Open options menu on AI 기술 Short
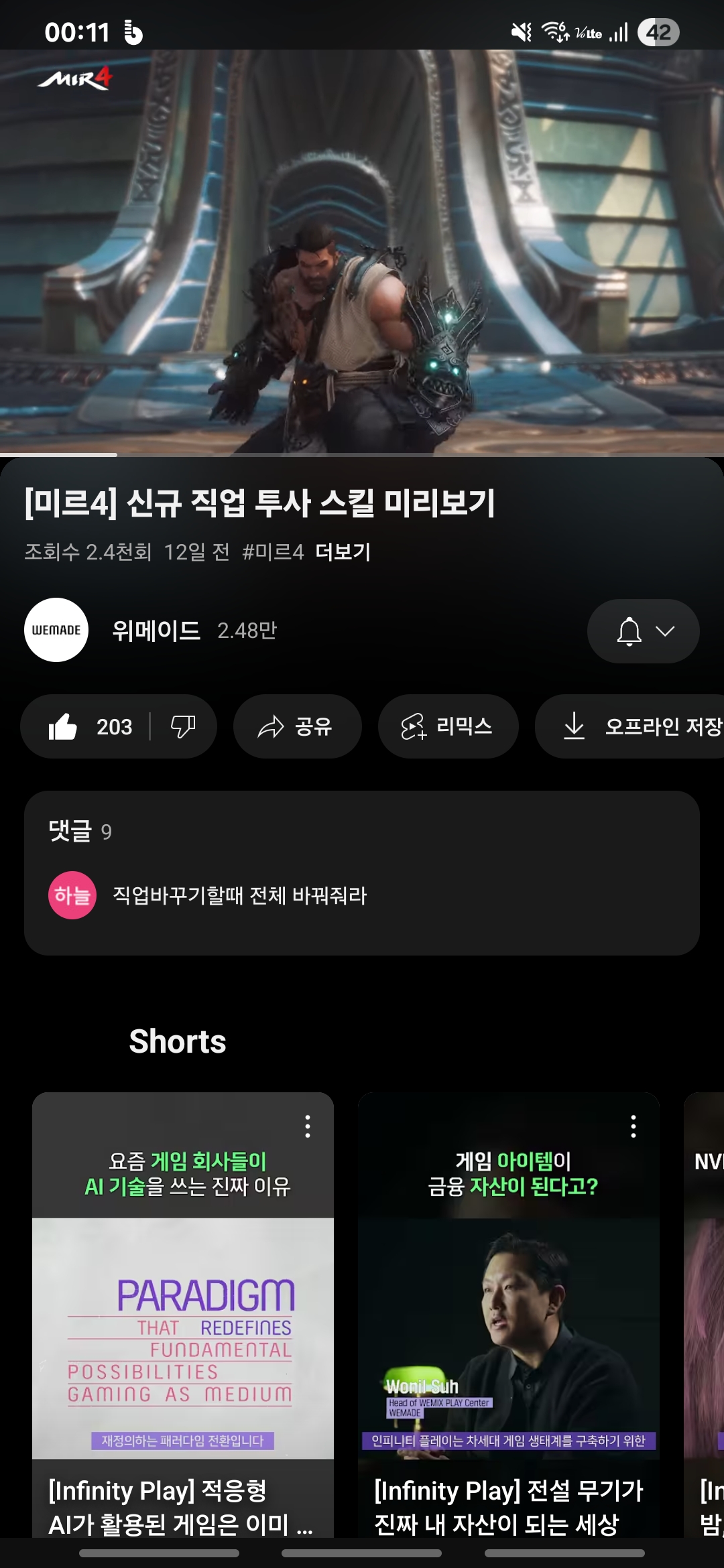The width and height of the screenshot is (724, 1568). coord(308,1126)
